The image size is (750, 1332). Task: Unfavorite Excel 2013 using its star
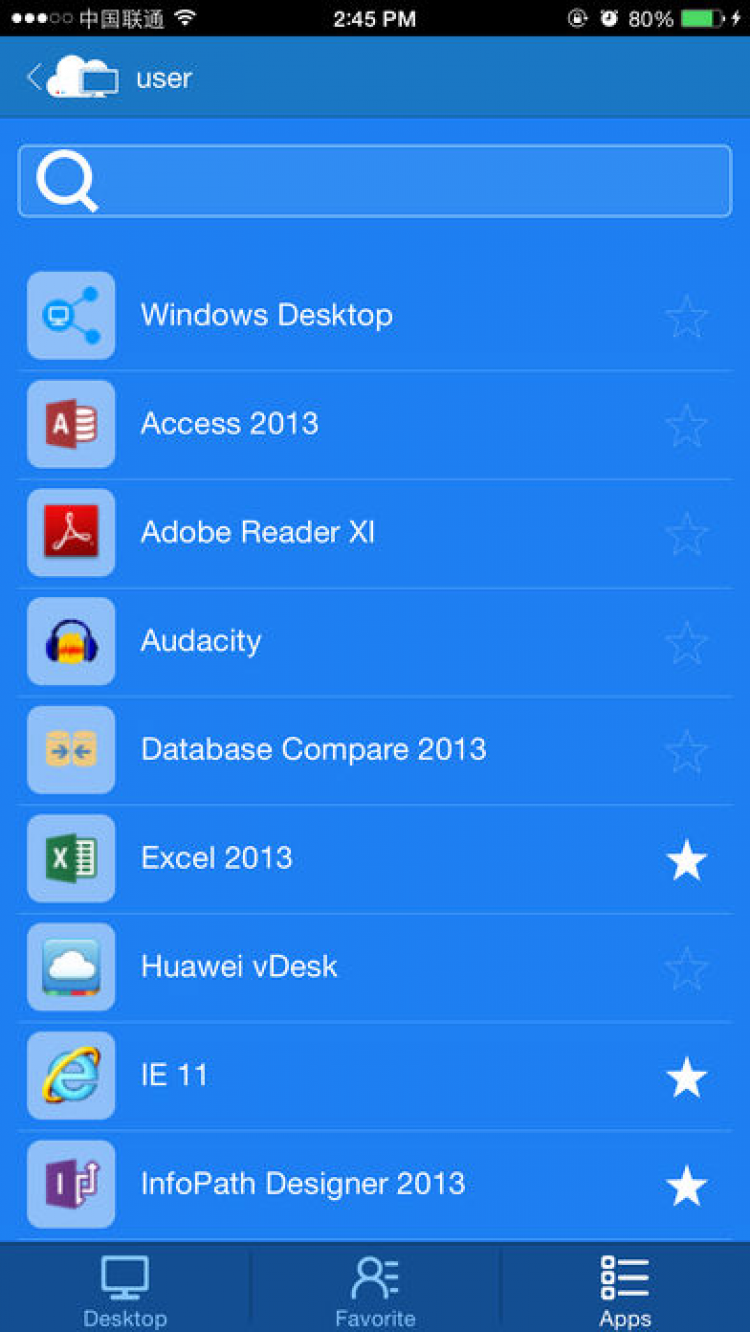pyautogui.click(x=687, y=861)
